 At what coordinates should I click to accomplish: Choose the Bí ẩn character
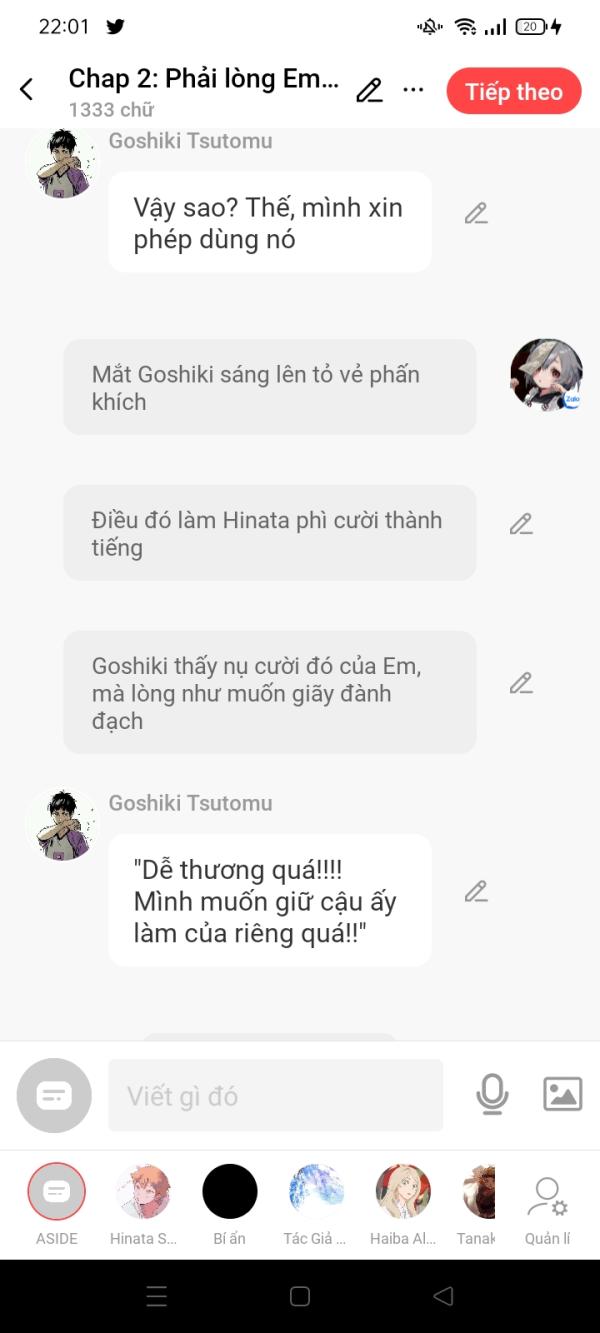[x=230, y=1191]
